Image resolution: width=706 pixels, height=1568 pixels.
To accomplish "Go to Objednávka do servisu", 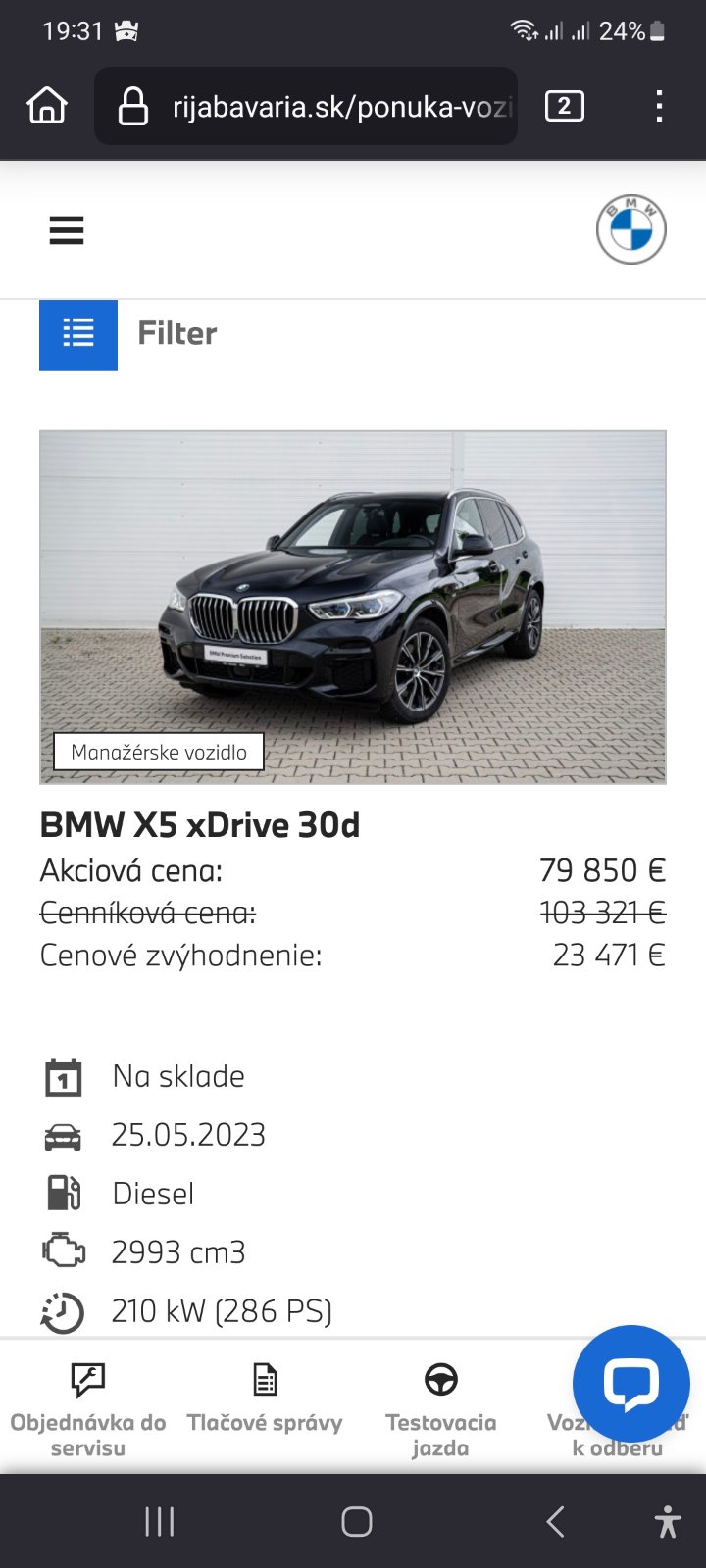I will pyautogui.click(x=88, y=1408).
